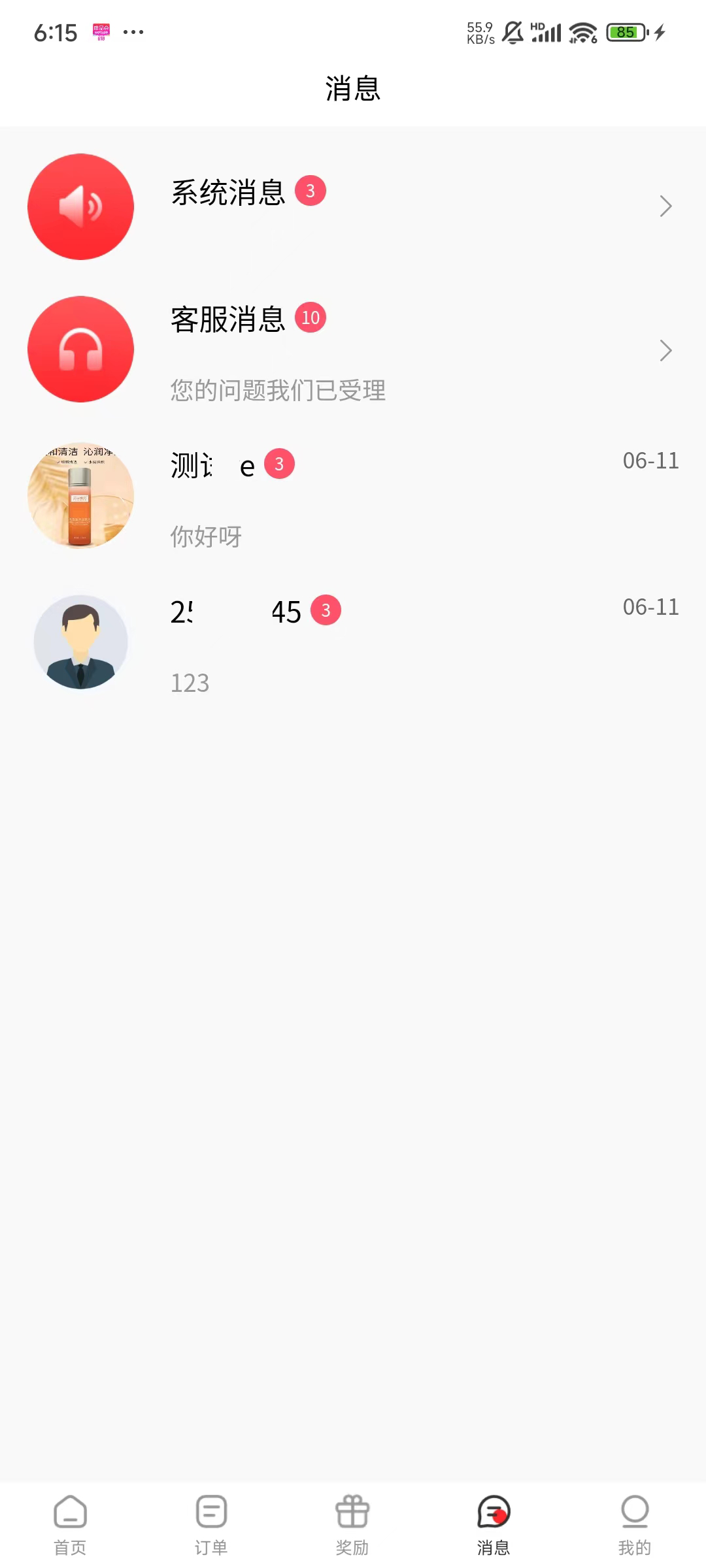The image size is (706, 1568).
Task: Open 客服消息 customer service chat
Action: 353,350
